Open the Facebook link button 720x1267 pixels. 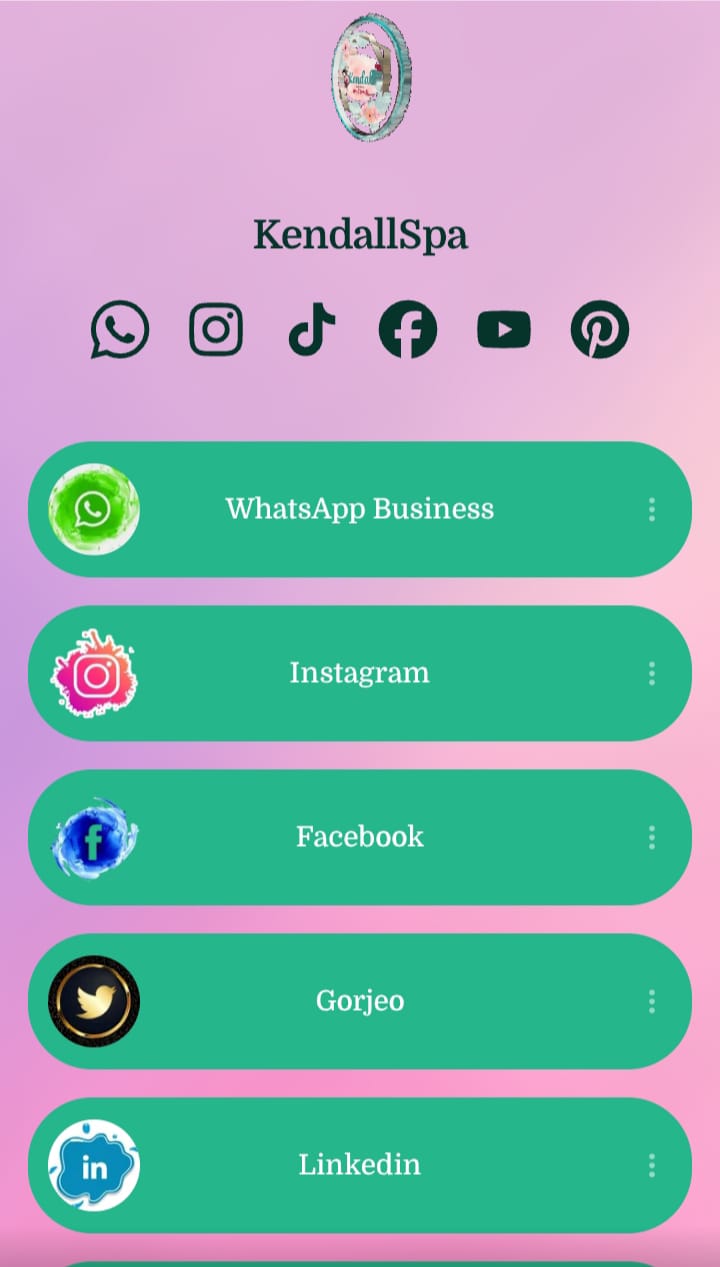pyautogui.click(x=360, y=837)
